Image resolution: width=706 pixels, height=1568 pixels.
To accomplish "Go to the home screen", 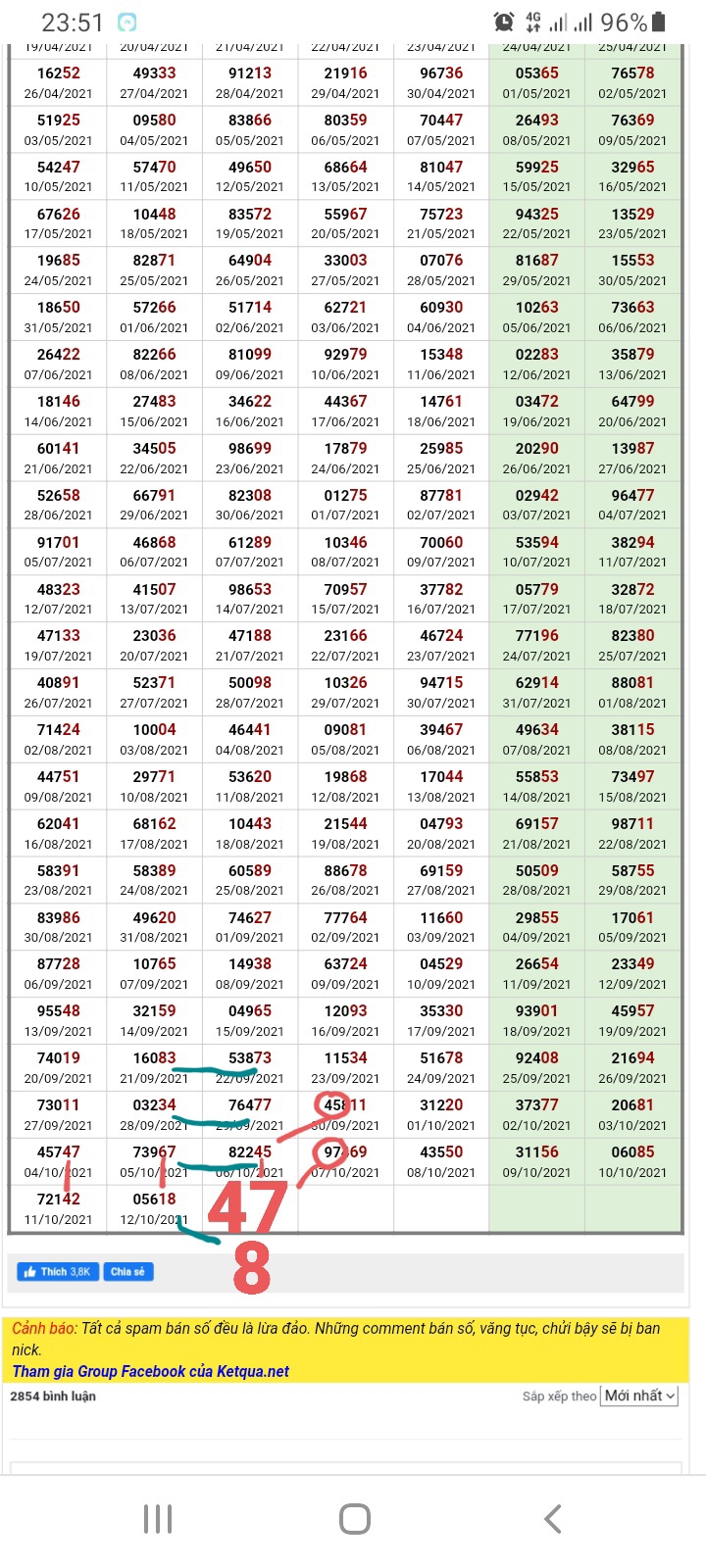I will coord(354,1519).
